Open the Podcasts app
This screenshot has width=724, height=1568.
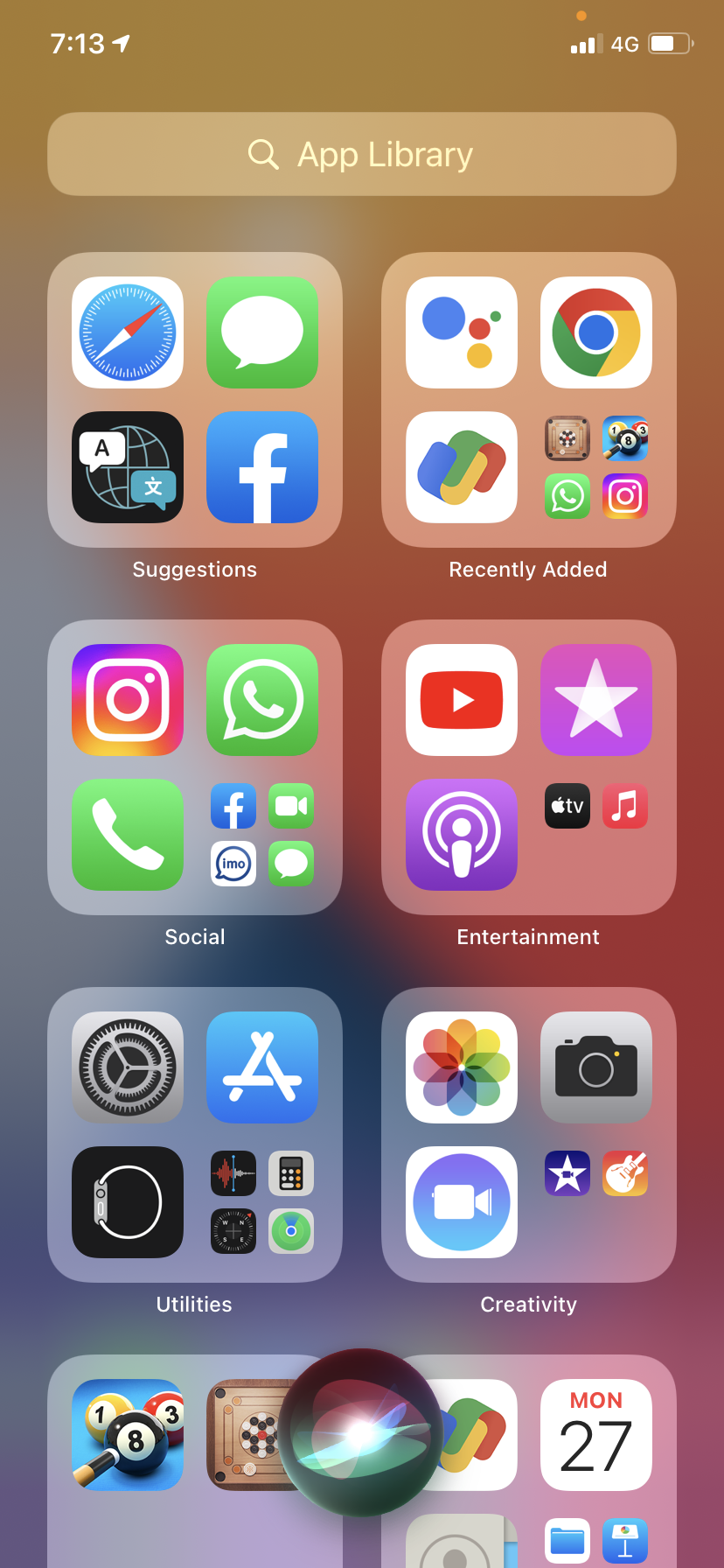pyautogui.click(x=462, y=835)
